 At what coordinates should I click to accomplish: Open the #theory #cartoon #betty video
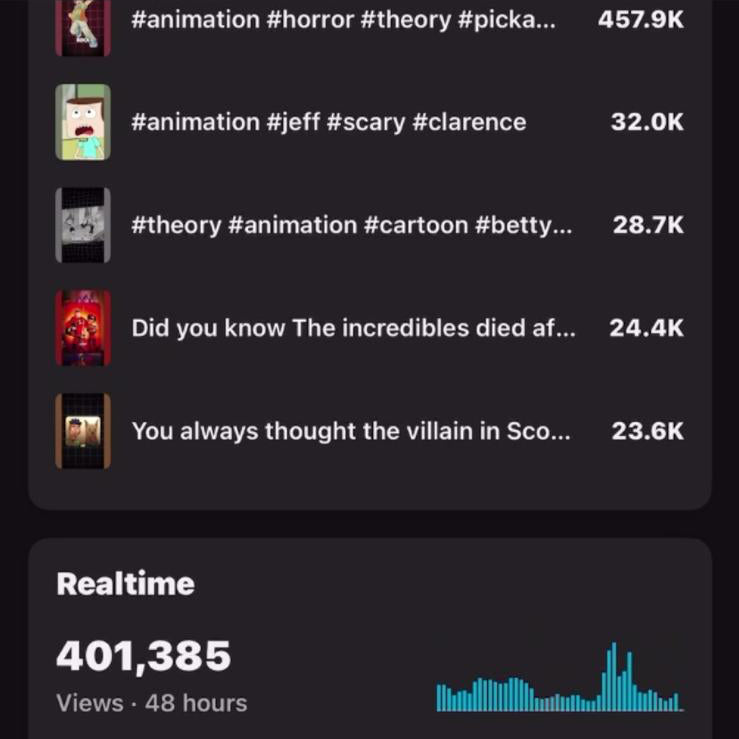(350, 225)
